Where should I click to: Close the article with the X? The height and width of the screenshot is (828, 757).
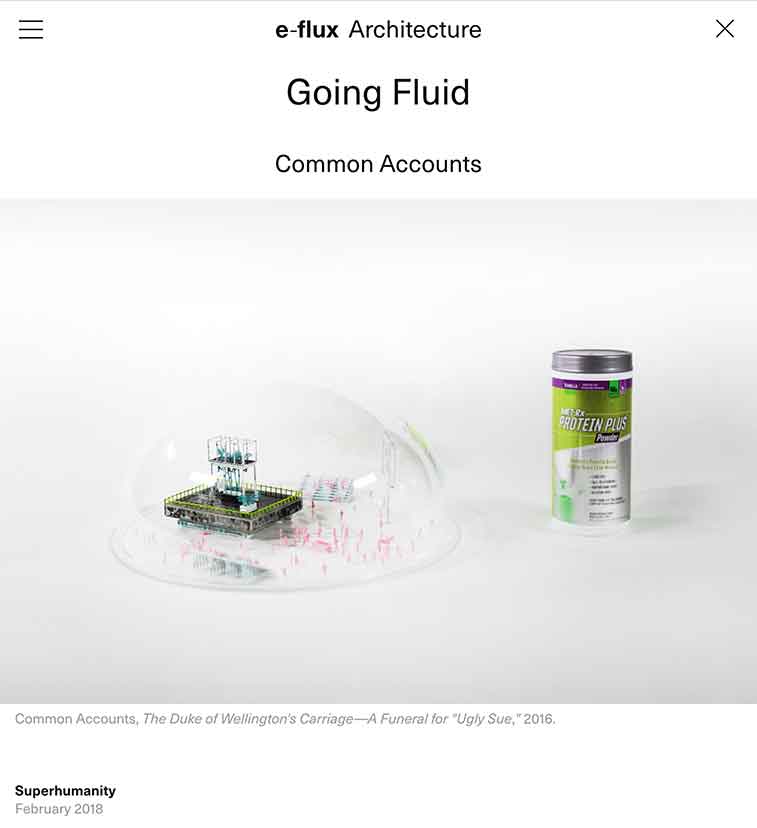coord(725,29)
